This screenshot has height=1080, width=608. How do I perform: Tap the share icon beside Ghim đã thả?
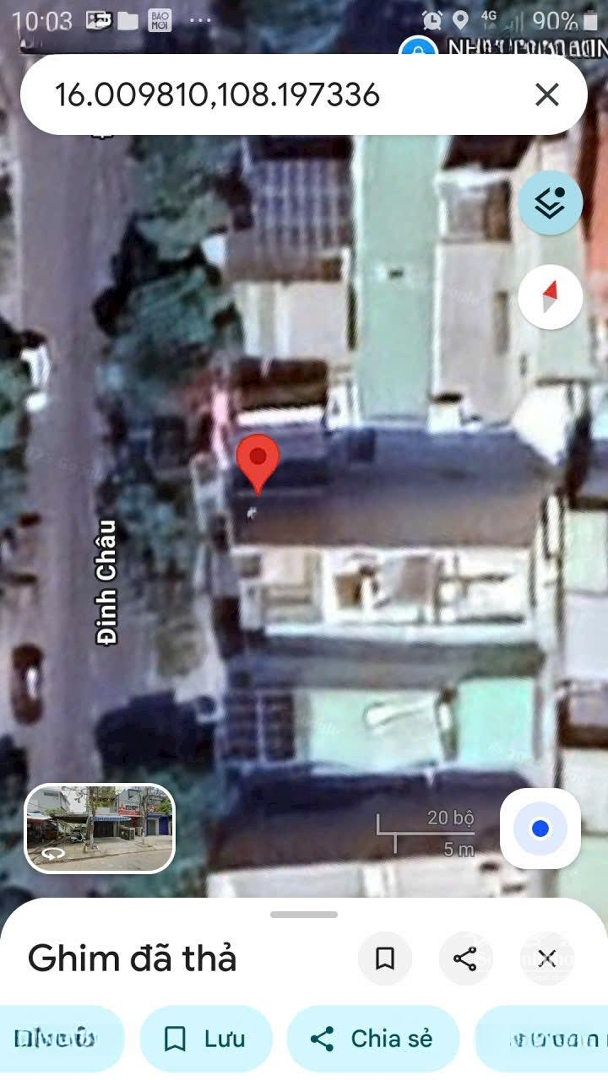pos(465,959)
